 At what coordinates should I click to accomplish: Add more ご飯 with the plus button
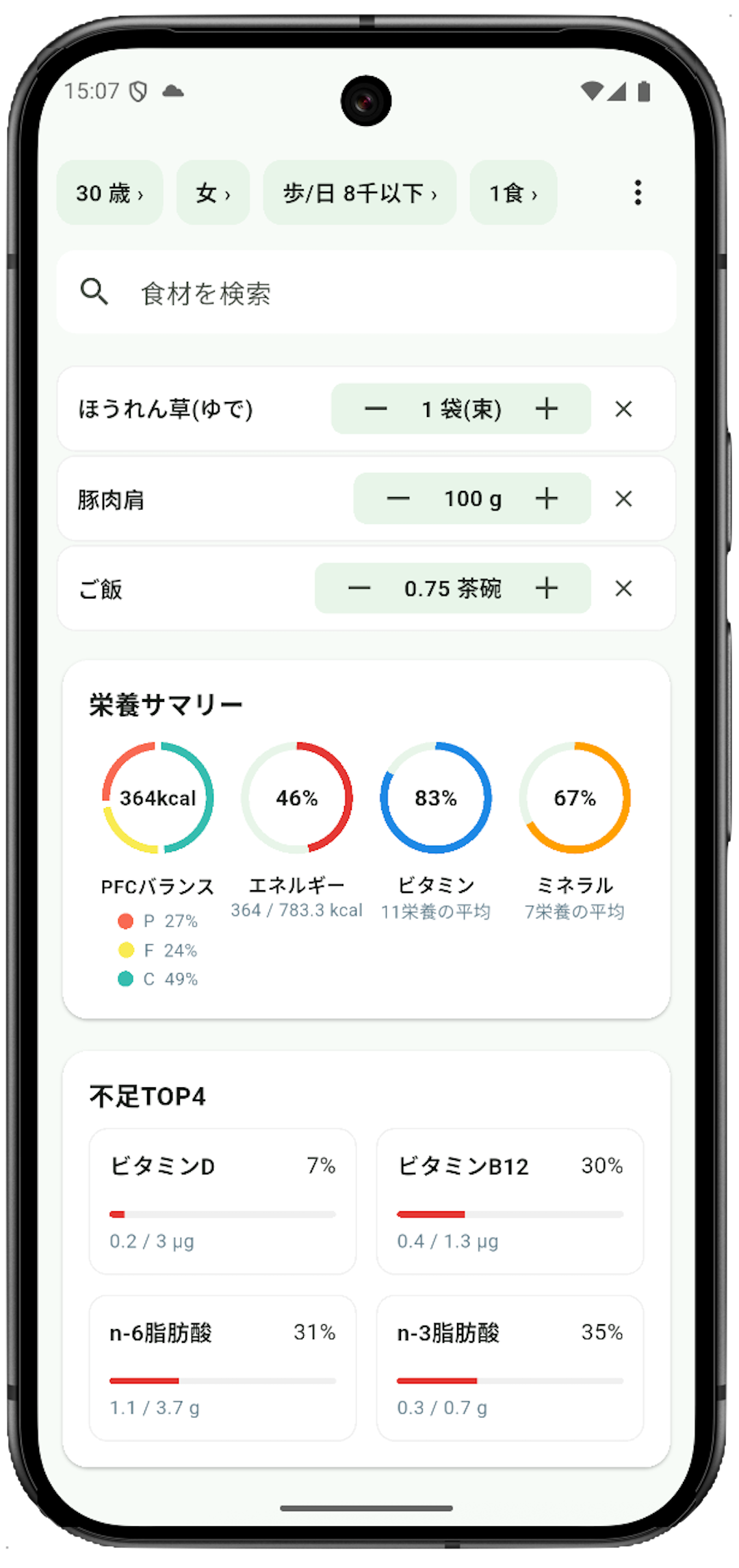coord(546,588)
